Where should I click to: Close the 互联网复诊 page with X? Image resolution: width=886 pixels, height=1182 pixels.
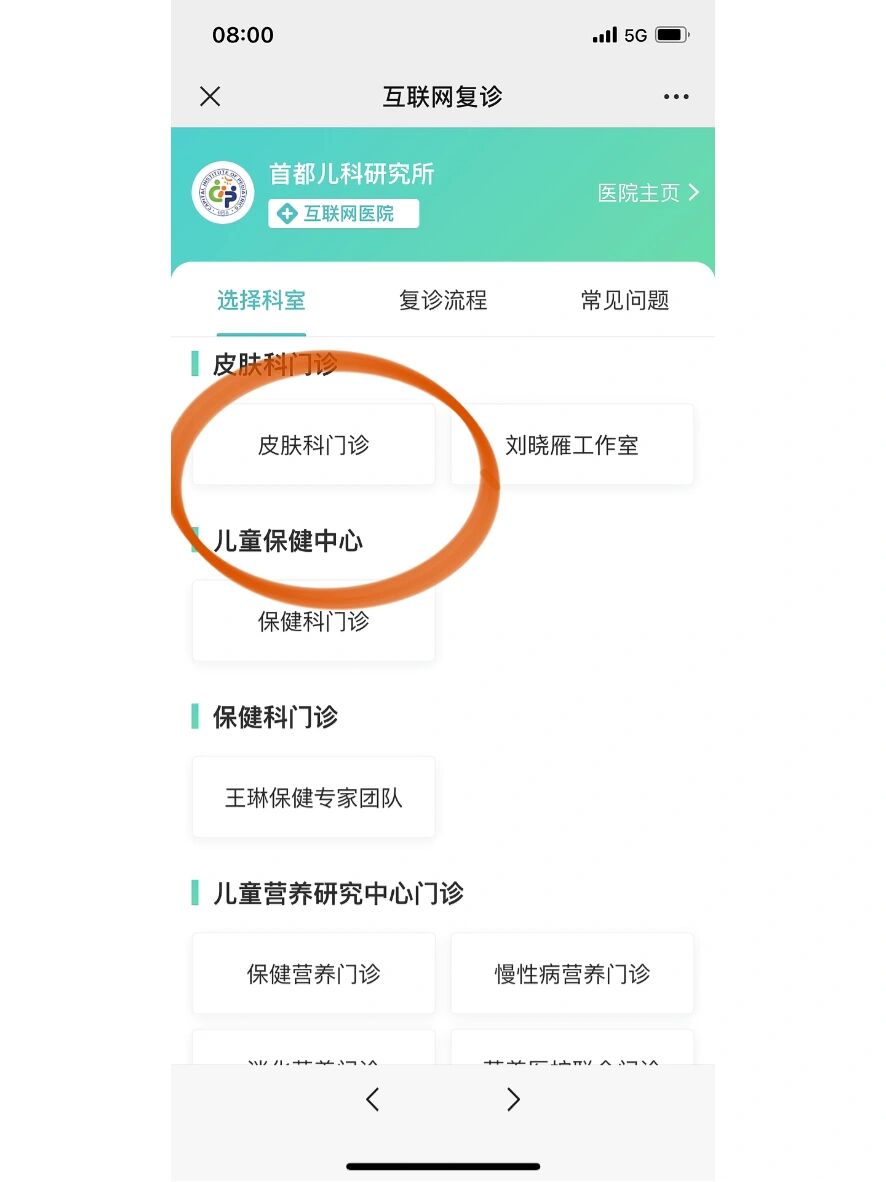(x=210, y=97)
